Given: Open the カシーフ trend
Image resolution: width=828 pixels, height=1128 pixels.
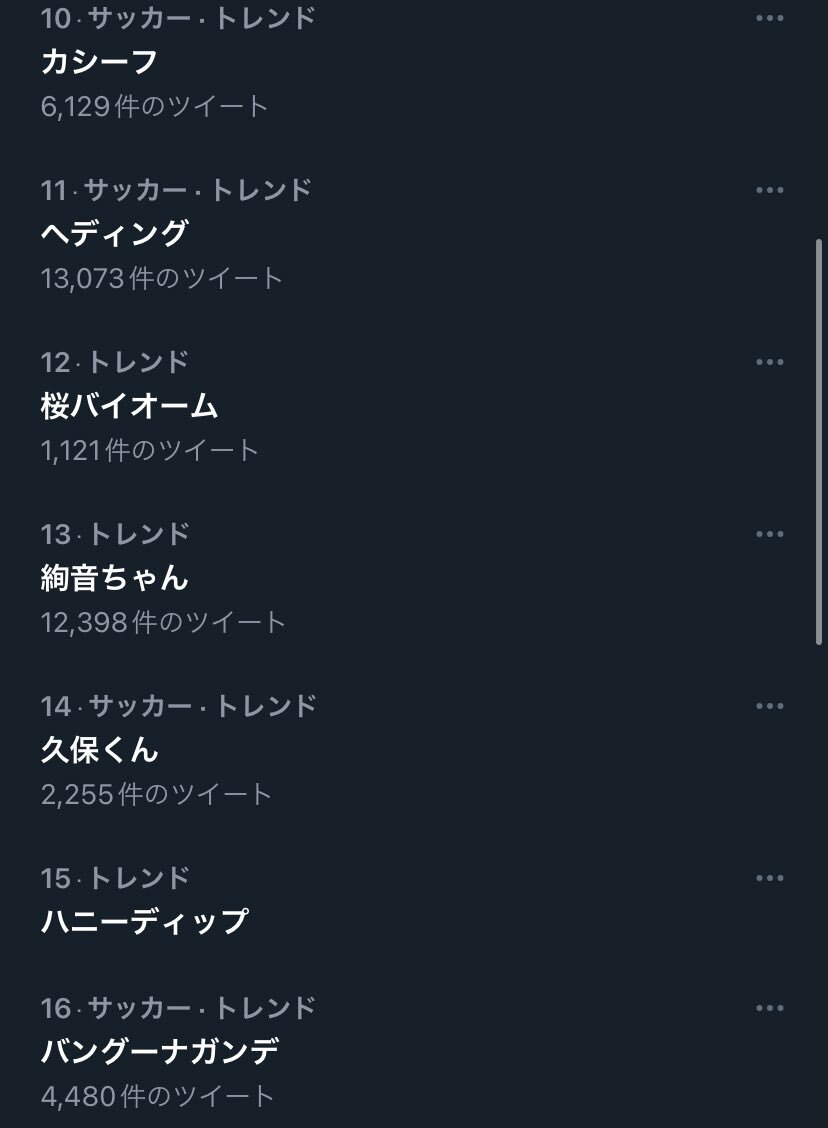Looking at the screenshot, I should point(100,62).
